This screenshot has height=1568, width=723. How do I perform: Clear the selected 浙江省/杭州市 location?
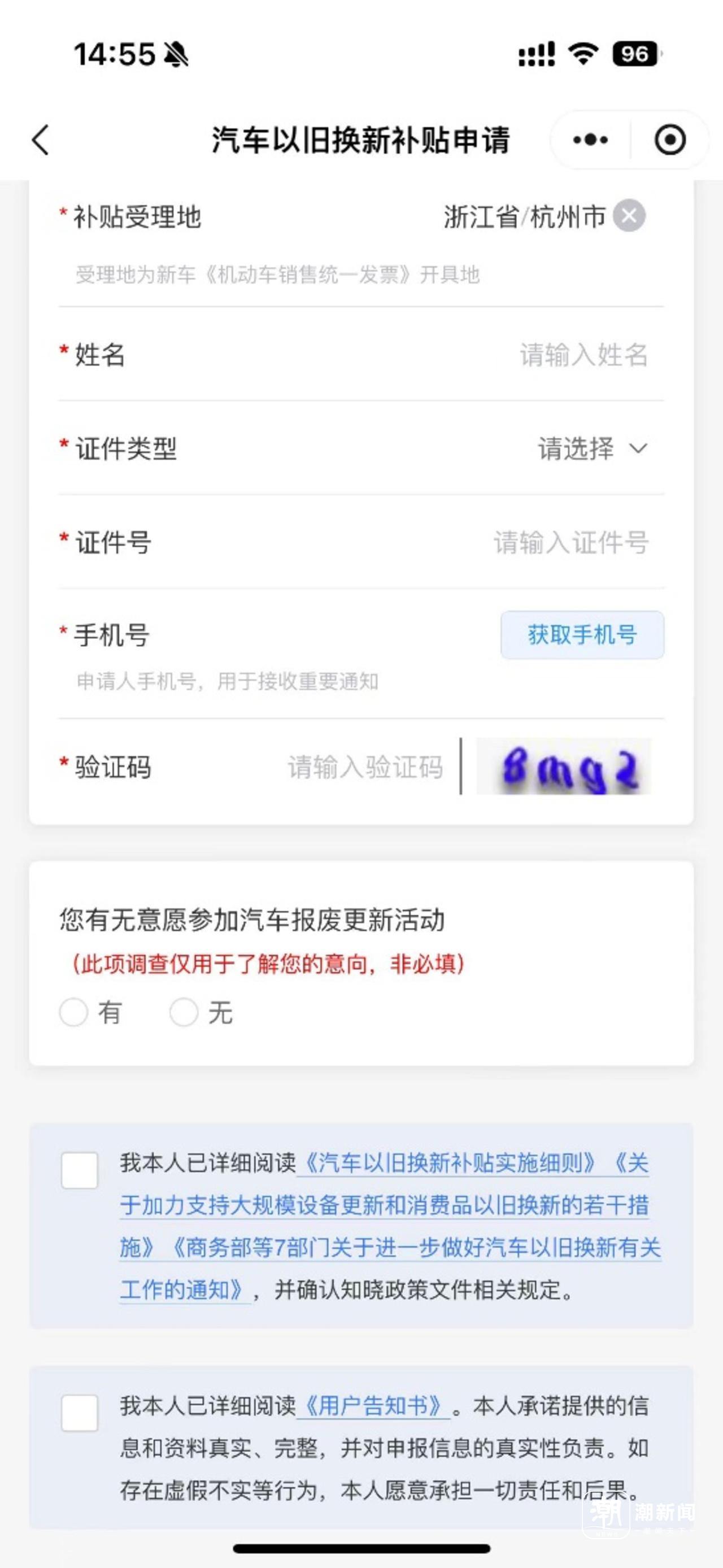click(629, 215)
